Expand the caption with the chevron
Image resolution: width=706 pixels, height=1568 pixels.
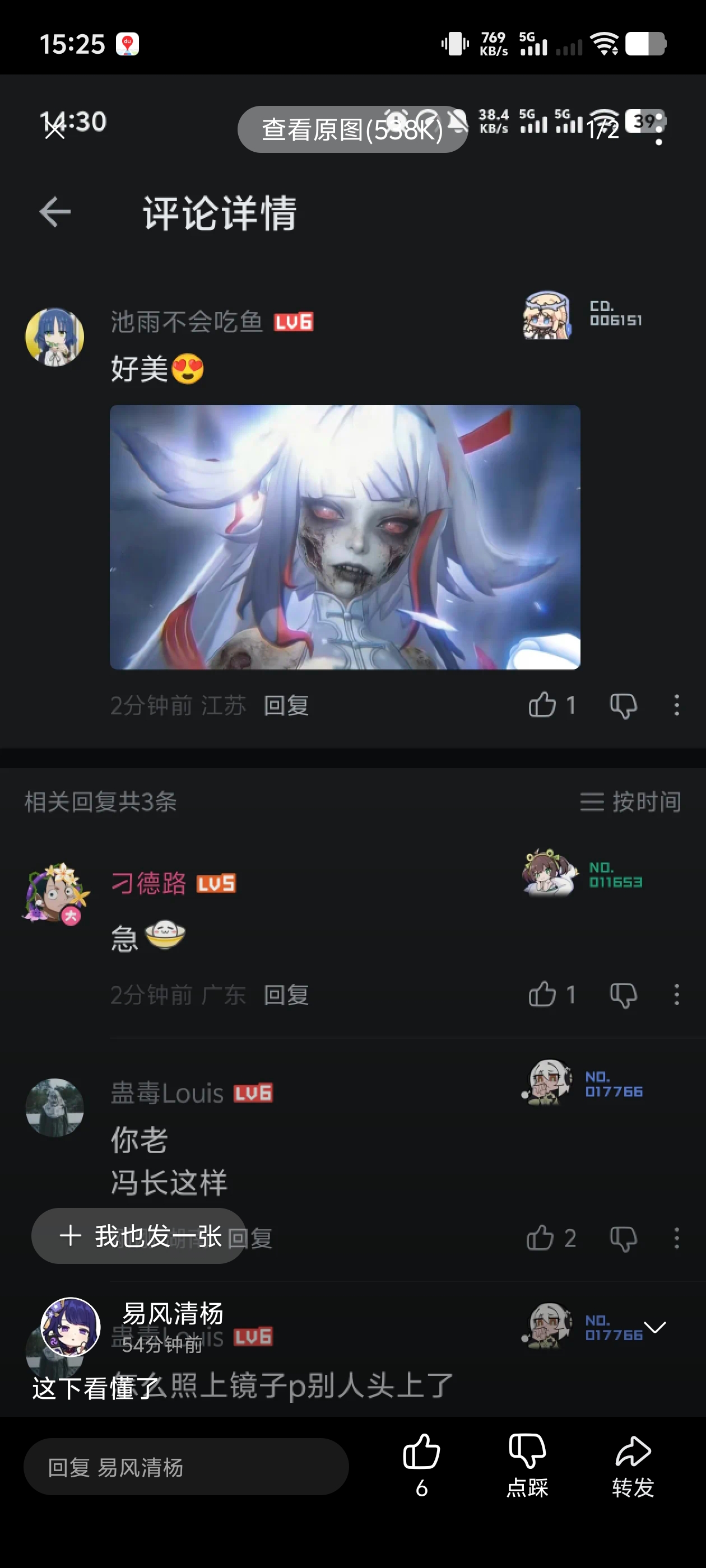point(655,1327)
